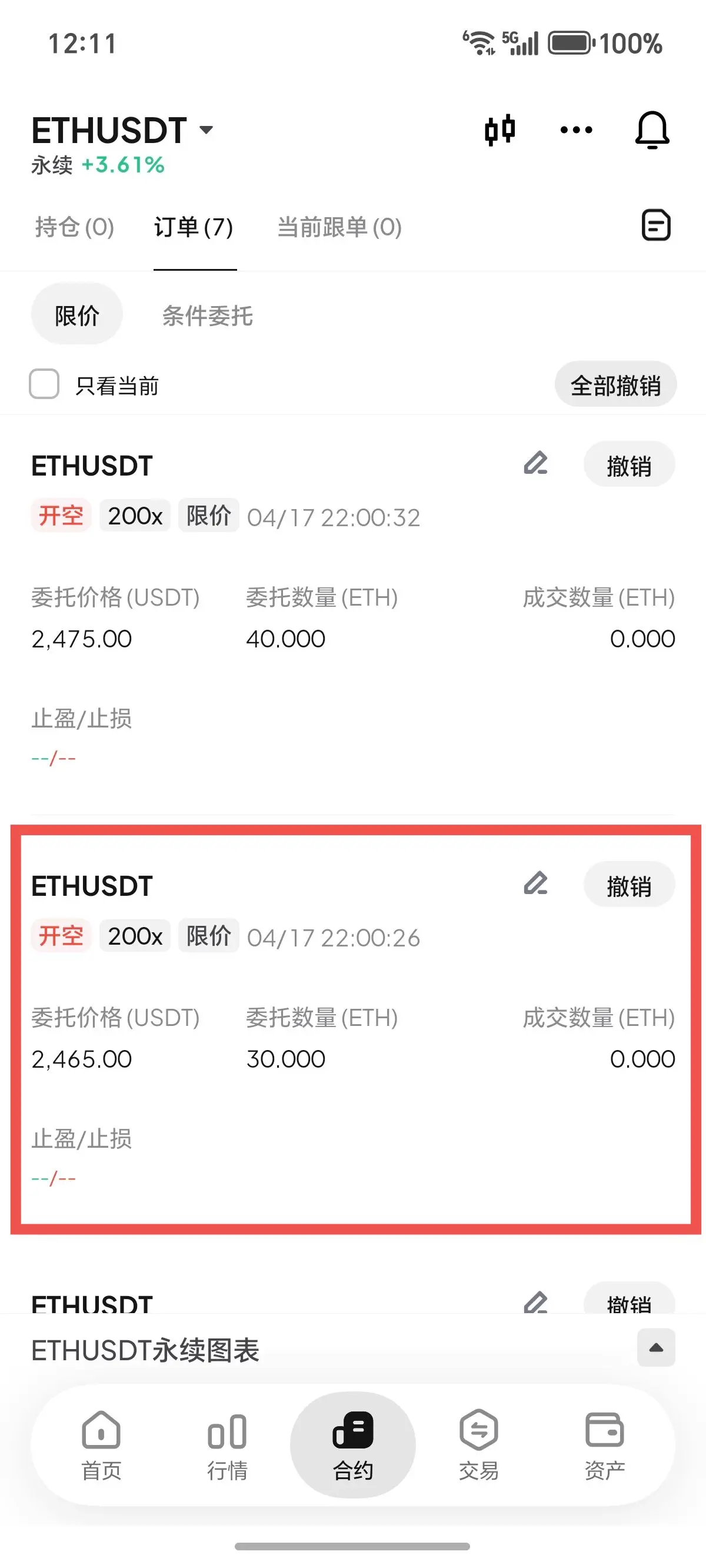Open the 交易 trade tab
The height and width of the screenshot is (1568, 706).
click(x=479, y=1445)
